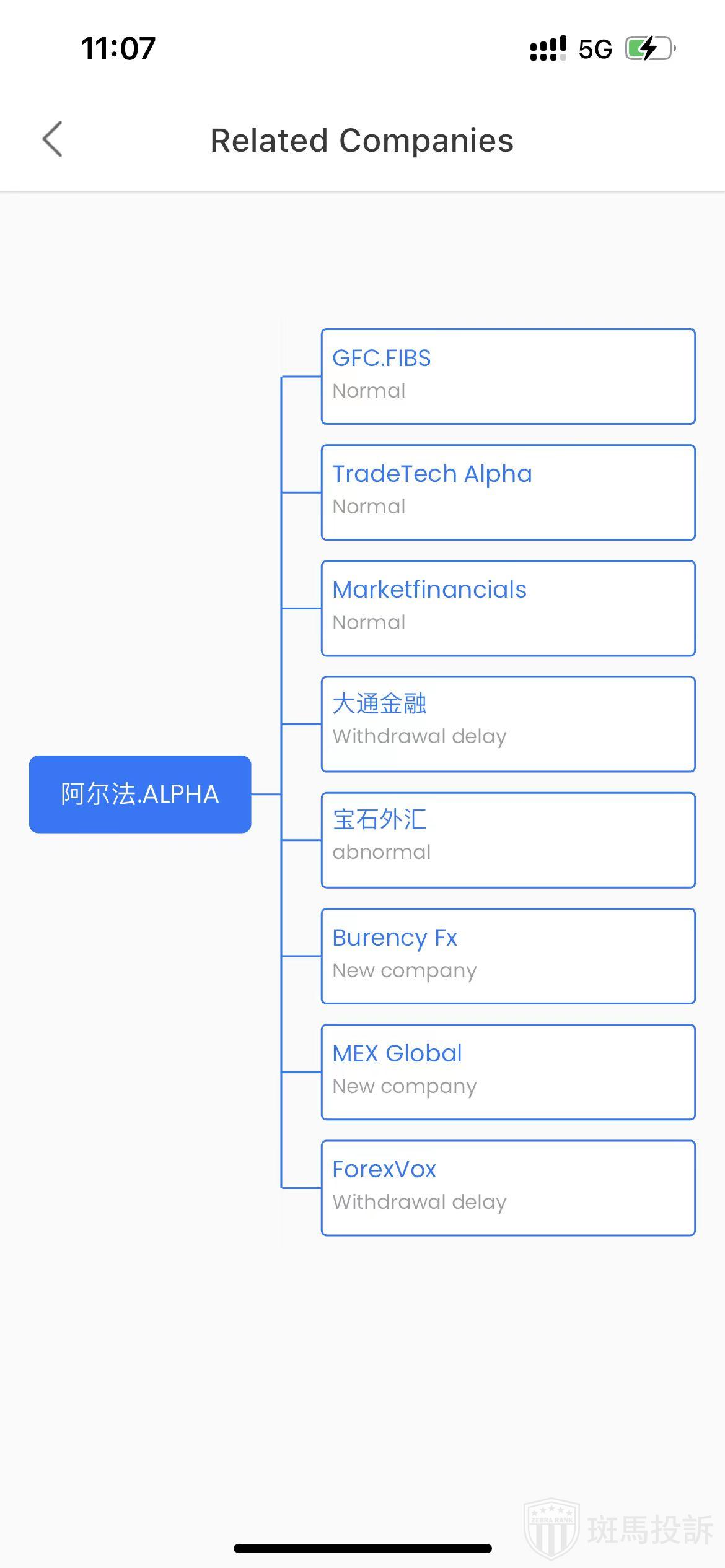Open the 大通金融 company card

[507, 723]
